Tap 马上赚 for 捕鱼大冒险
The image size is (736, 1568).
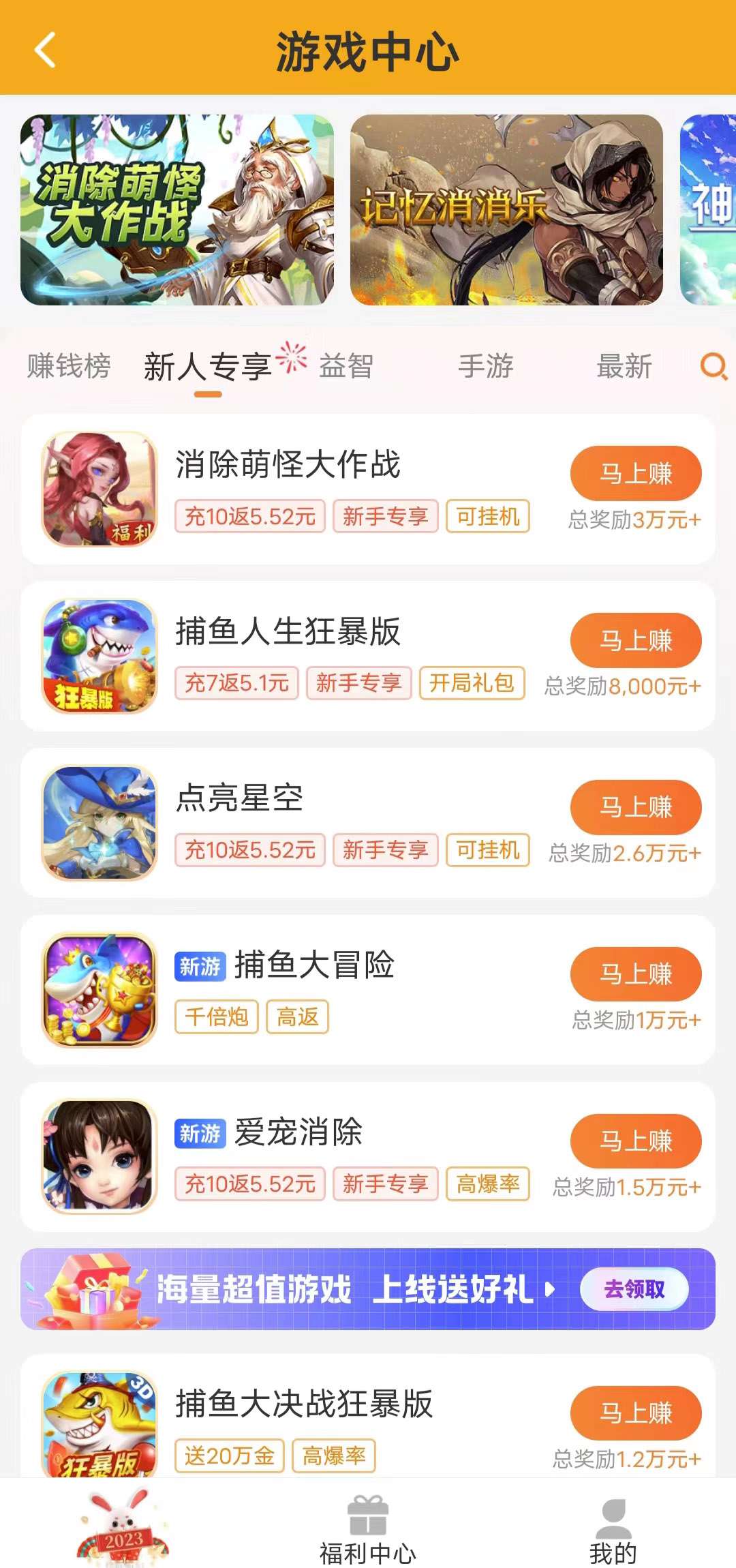[636, 974]
